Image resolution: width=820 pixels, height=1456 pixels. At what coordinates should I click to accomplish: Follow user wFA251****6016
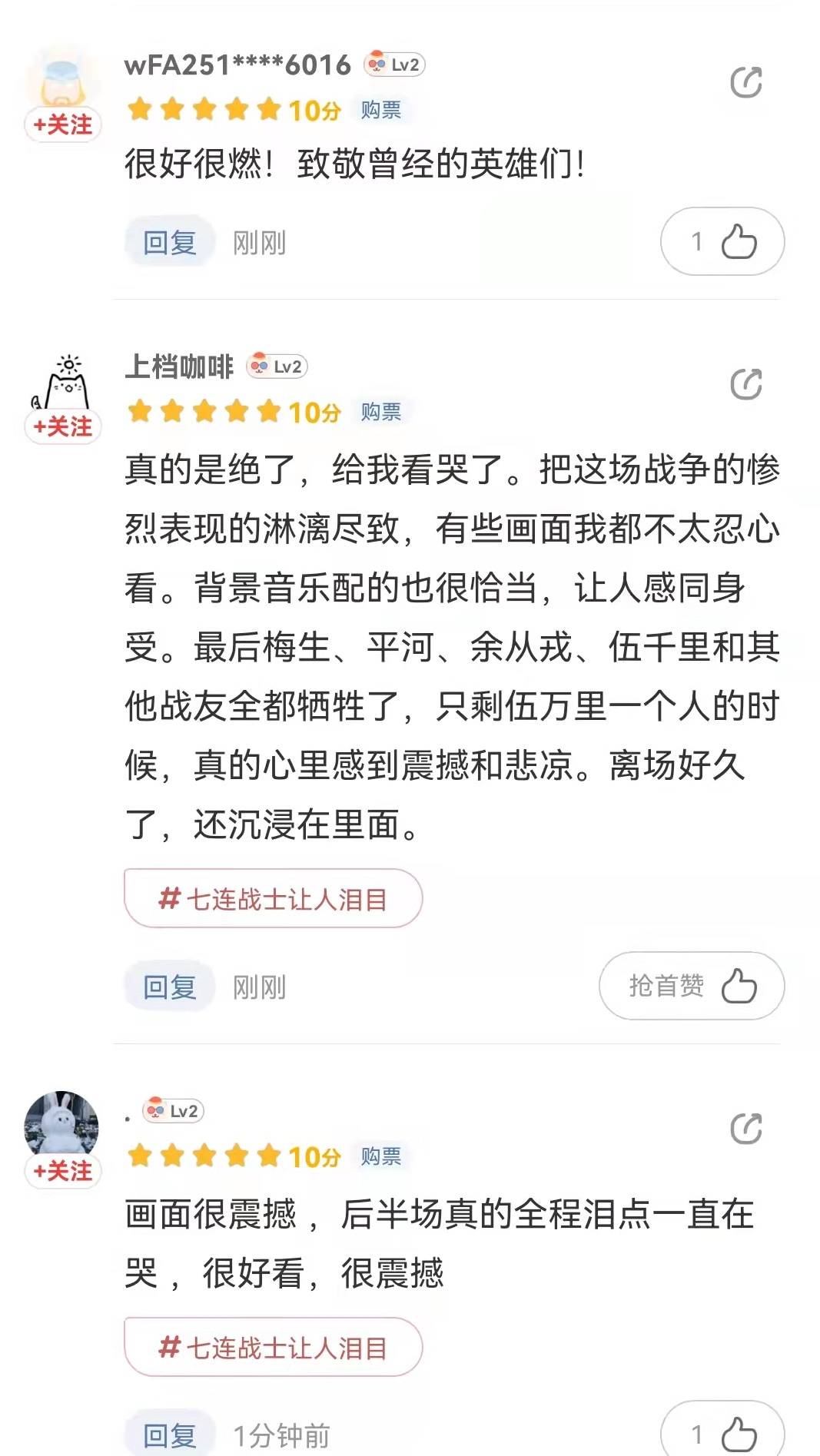63,124
